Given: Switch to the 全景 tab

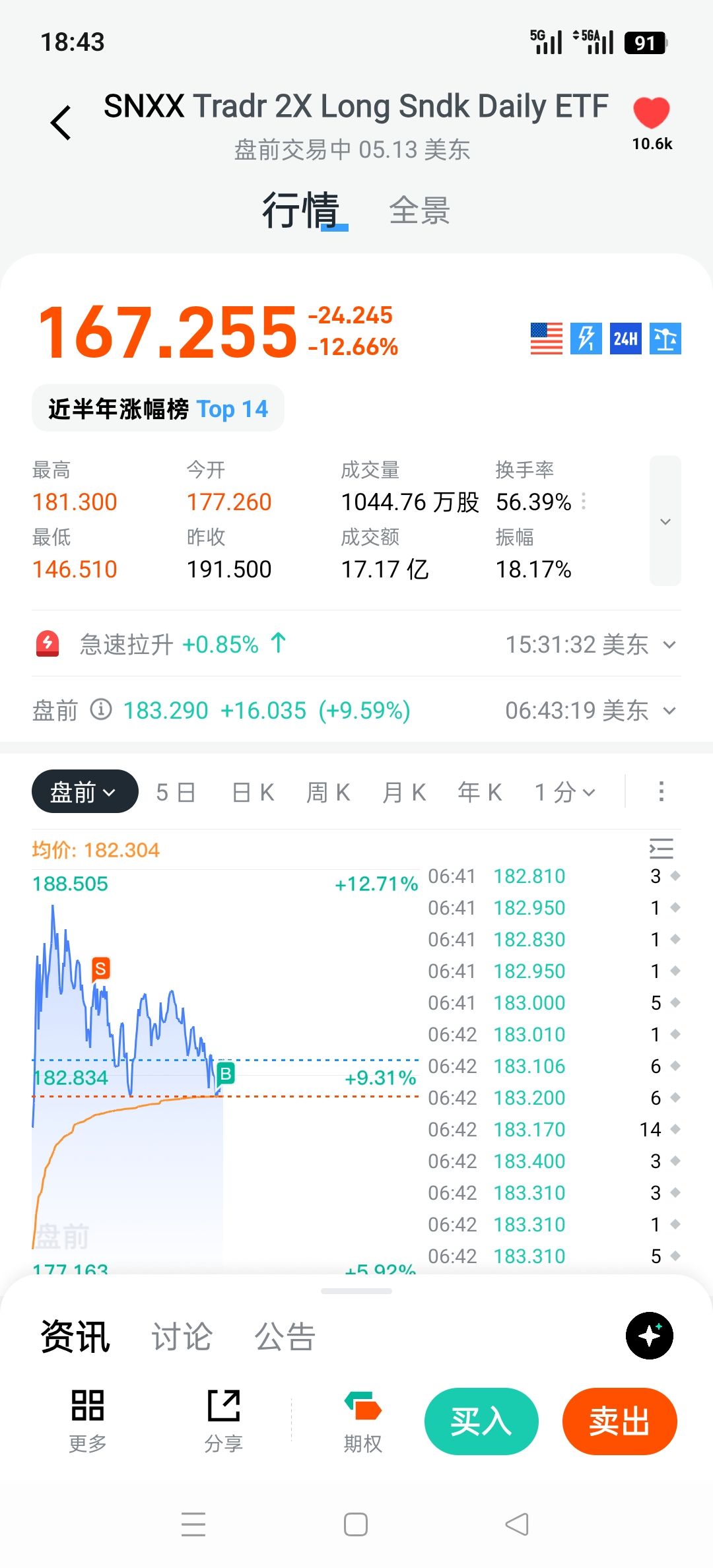Looking at the screenshot, I should click(x=419, y=211).
